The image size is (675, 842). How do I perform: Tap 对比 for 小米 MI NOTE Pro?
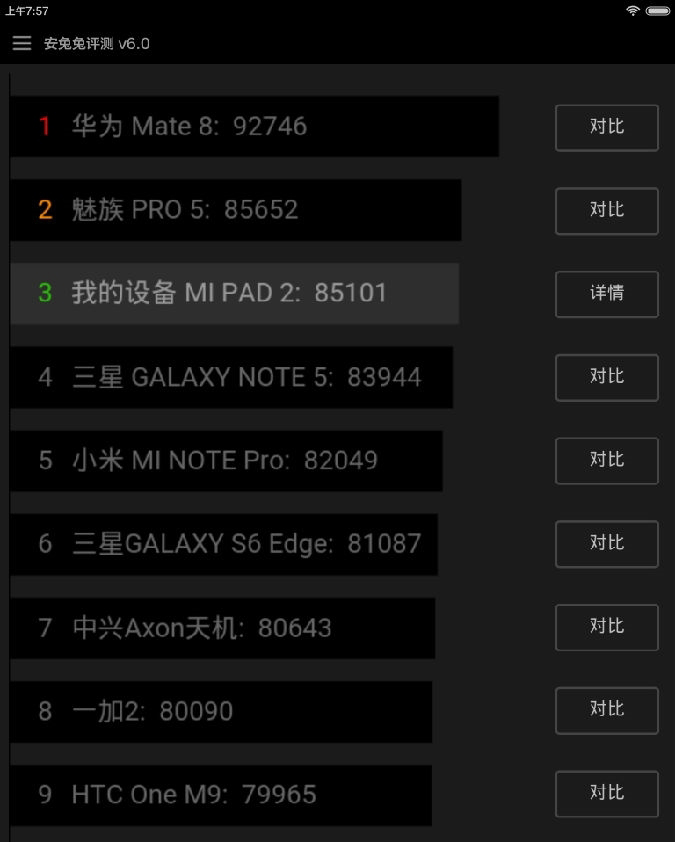tap(606, 460)
